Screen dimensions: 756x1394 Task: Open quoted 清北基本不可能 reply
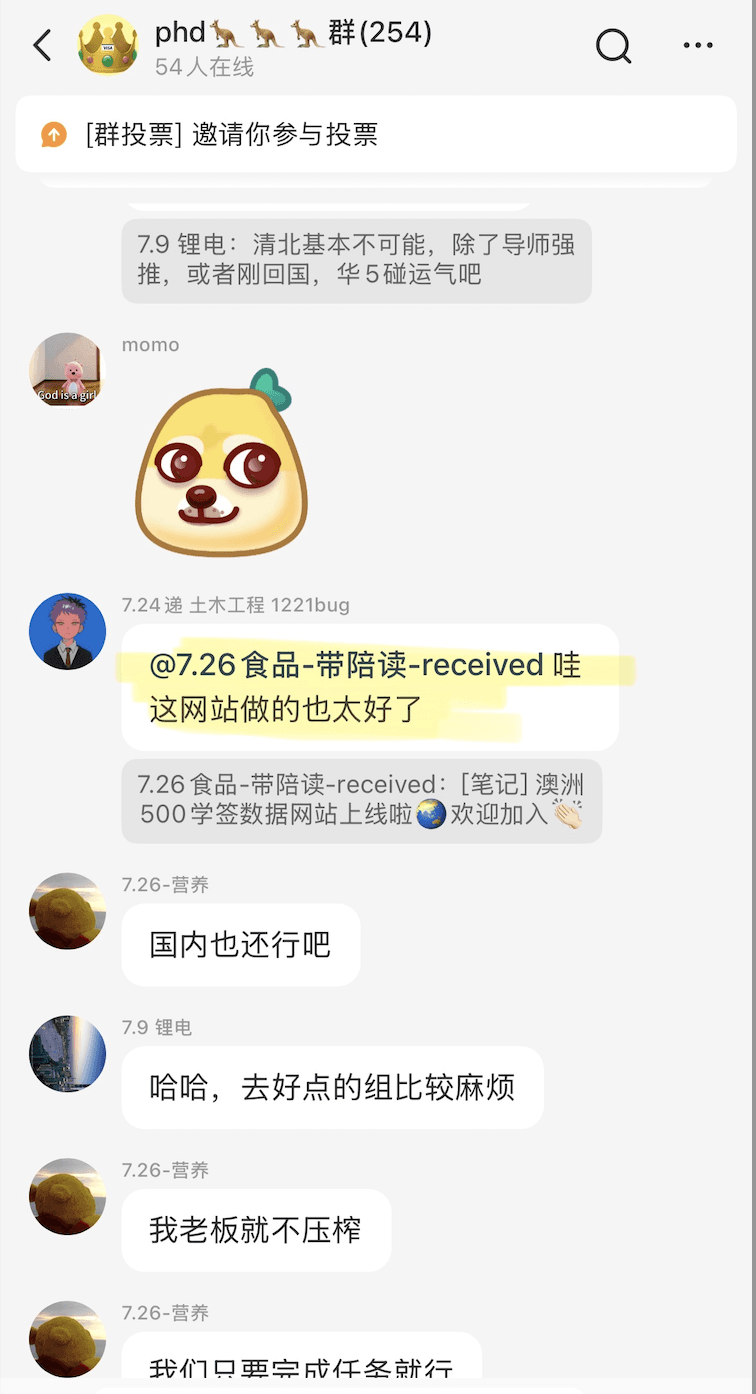click(x=356, y=259)
